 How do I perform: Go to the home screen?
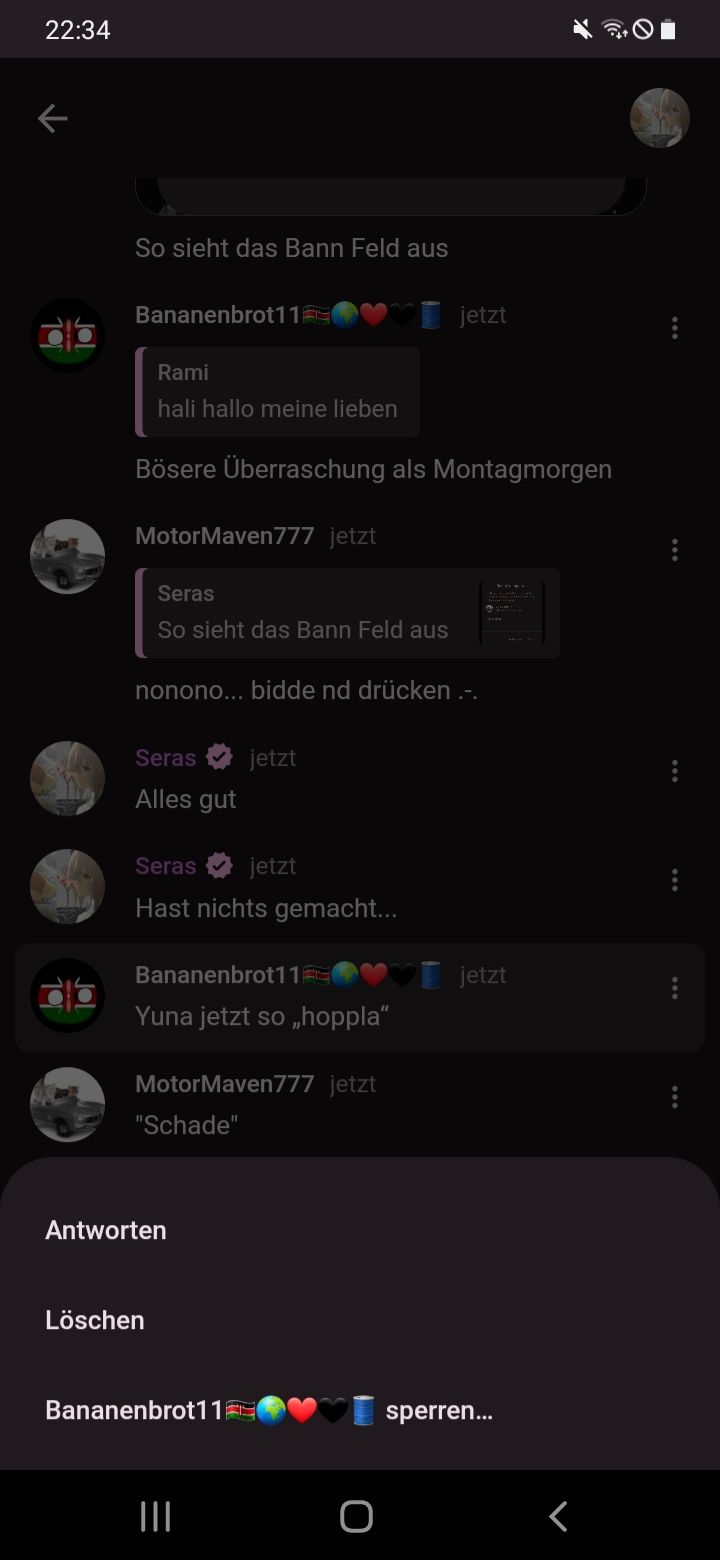[x=356, y=1516]
